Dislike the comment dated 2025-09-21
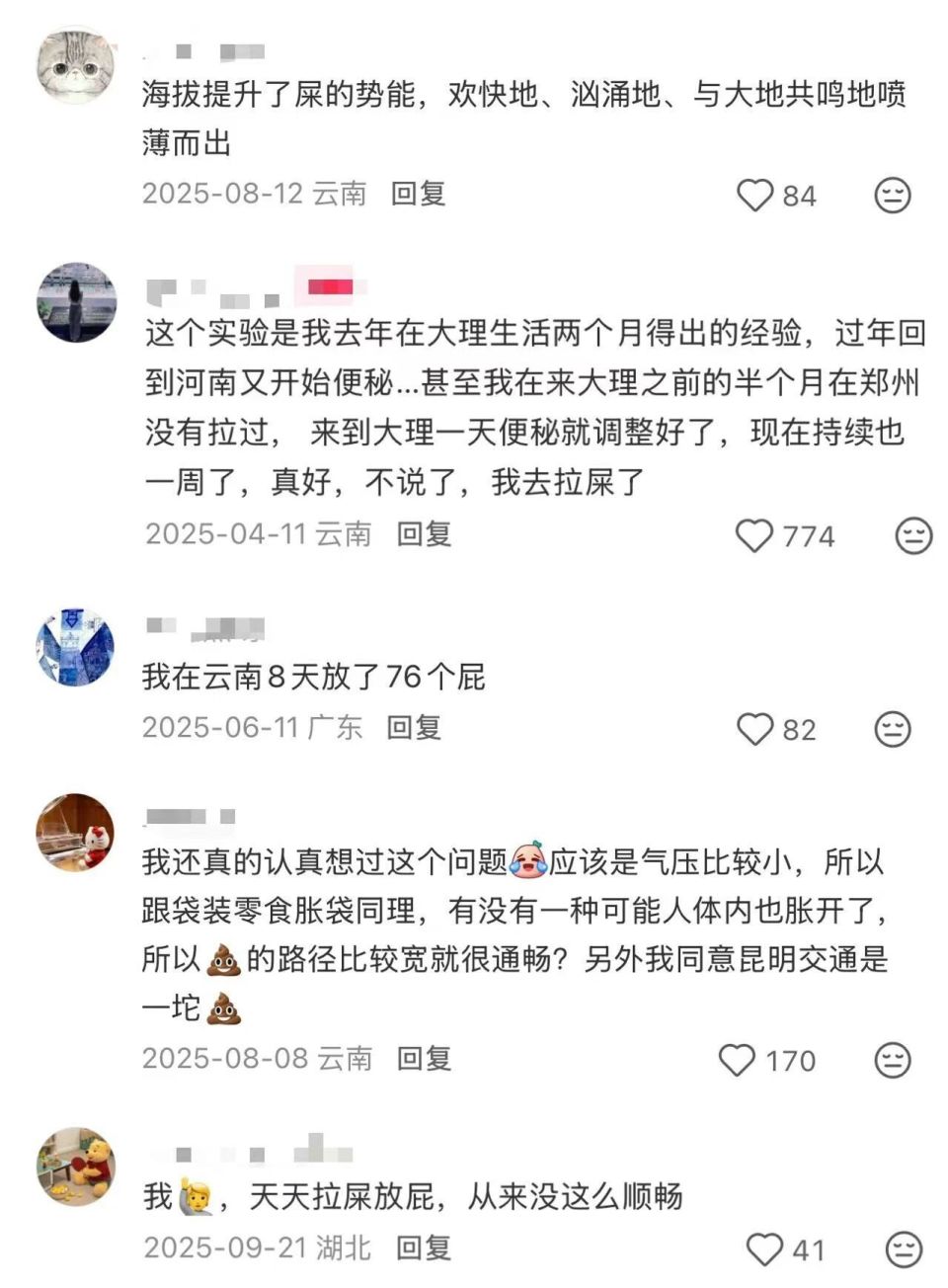 coord(904,1248)
